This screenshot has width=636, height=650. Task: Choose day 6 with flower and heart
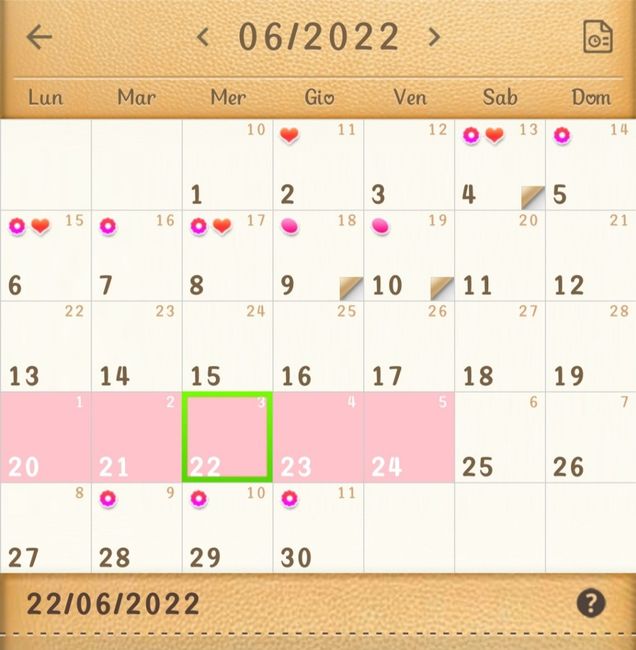pos(46,256)
